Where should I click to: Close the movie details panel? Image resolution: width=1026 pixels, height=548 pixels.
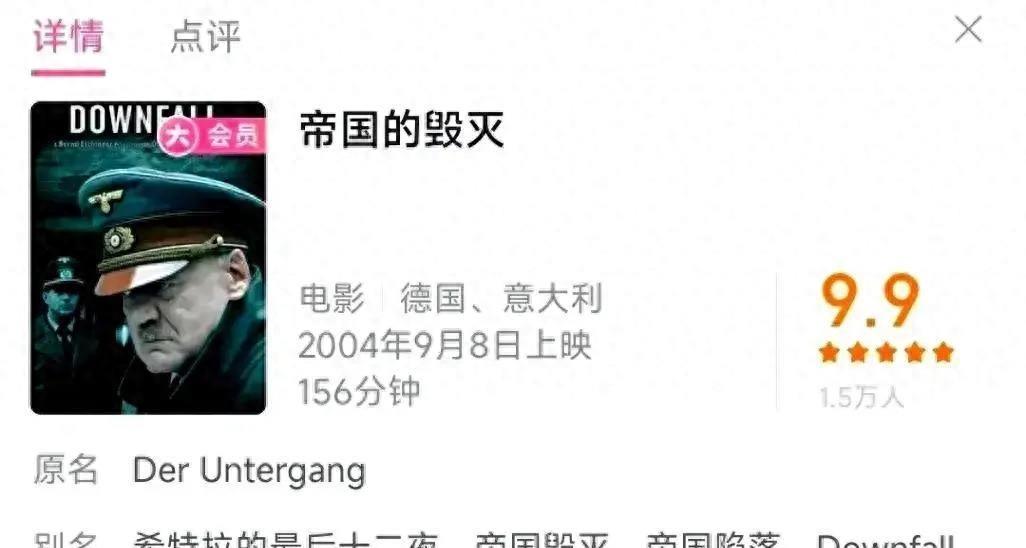click(967, 30)
